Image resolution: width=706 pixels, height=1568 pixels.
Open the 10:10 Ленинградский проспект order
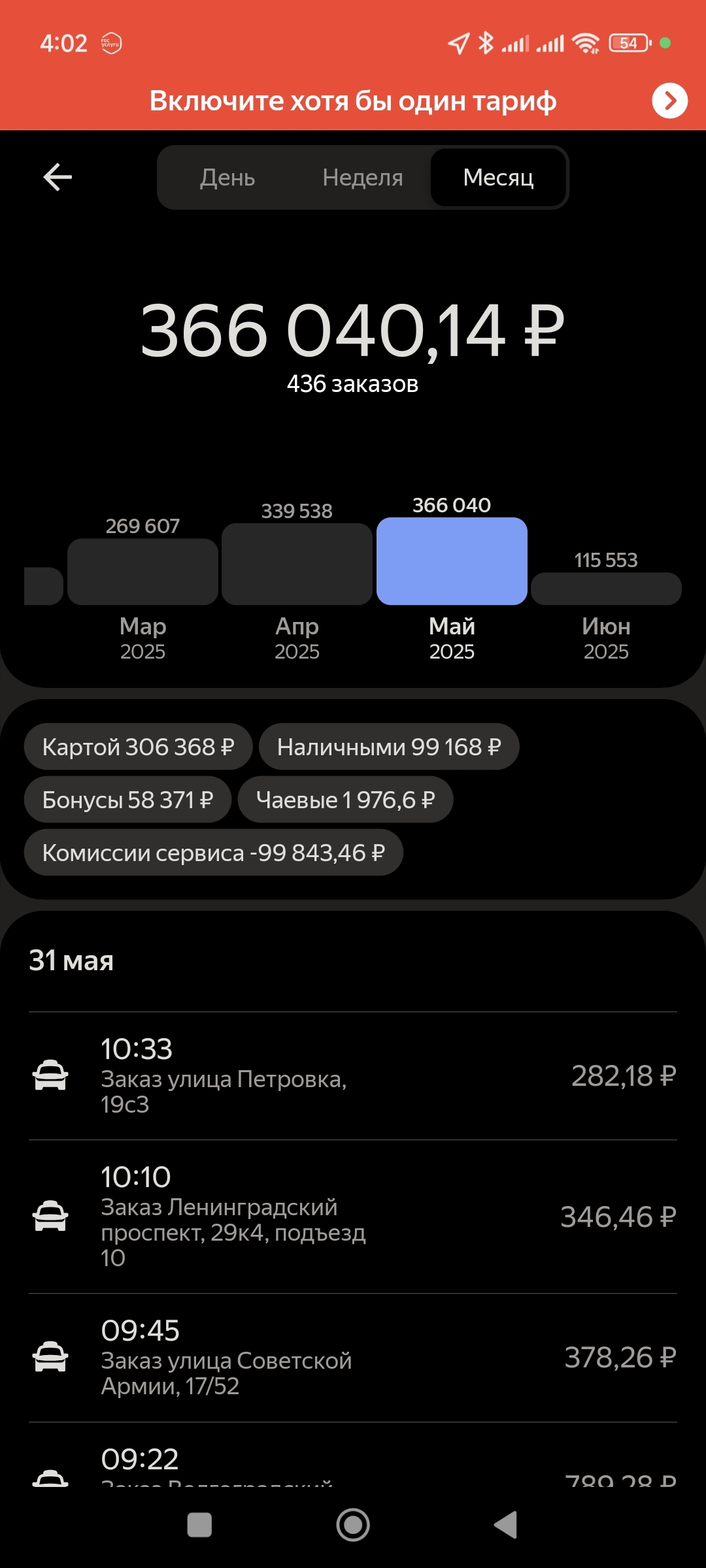(353, 1217)
